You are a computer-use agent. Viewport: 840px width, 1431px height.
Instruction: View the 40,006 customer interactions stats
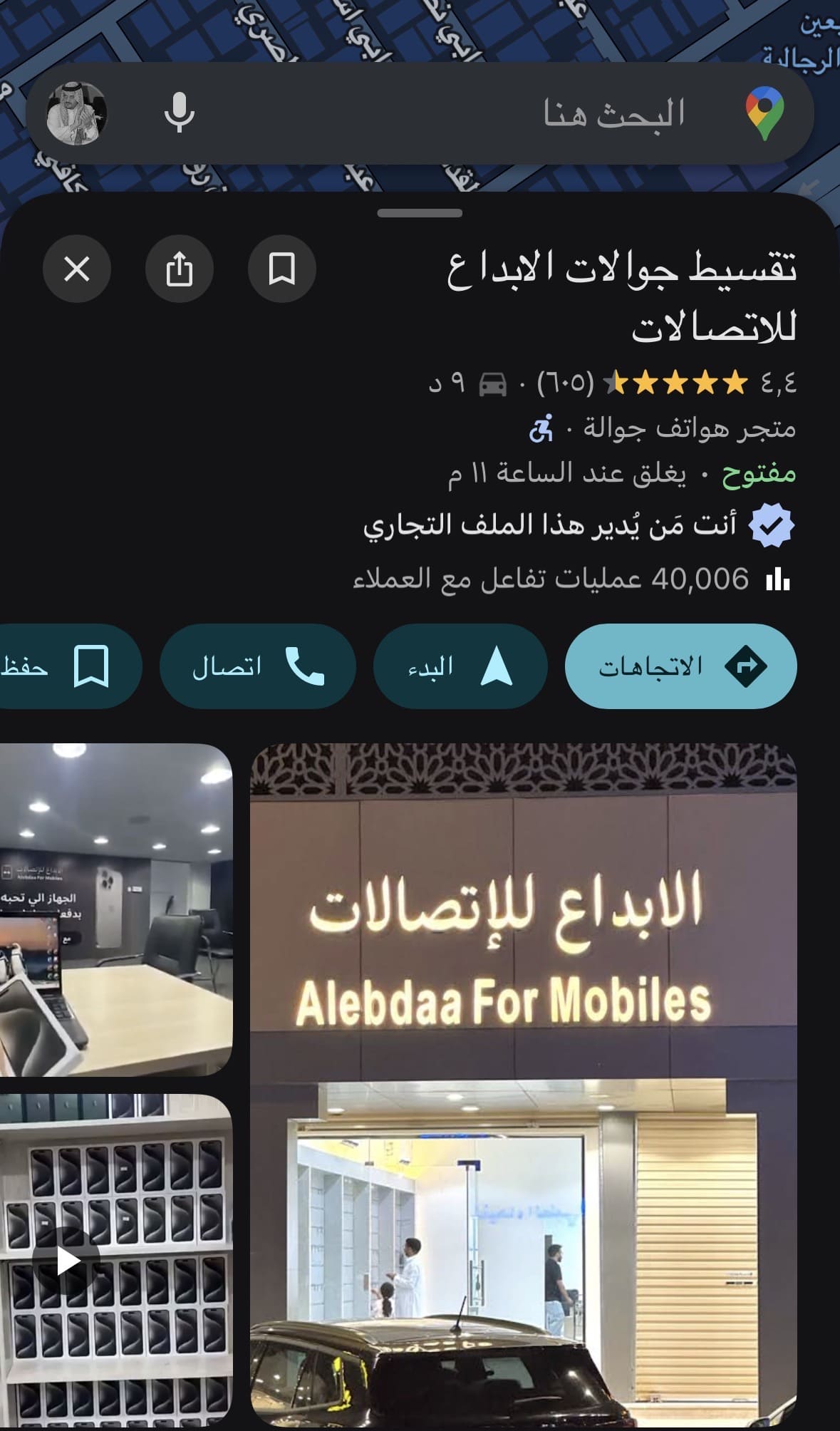[570, 579]
